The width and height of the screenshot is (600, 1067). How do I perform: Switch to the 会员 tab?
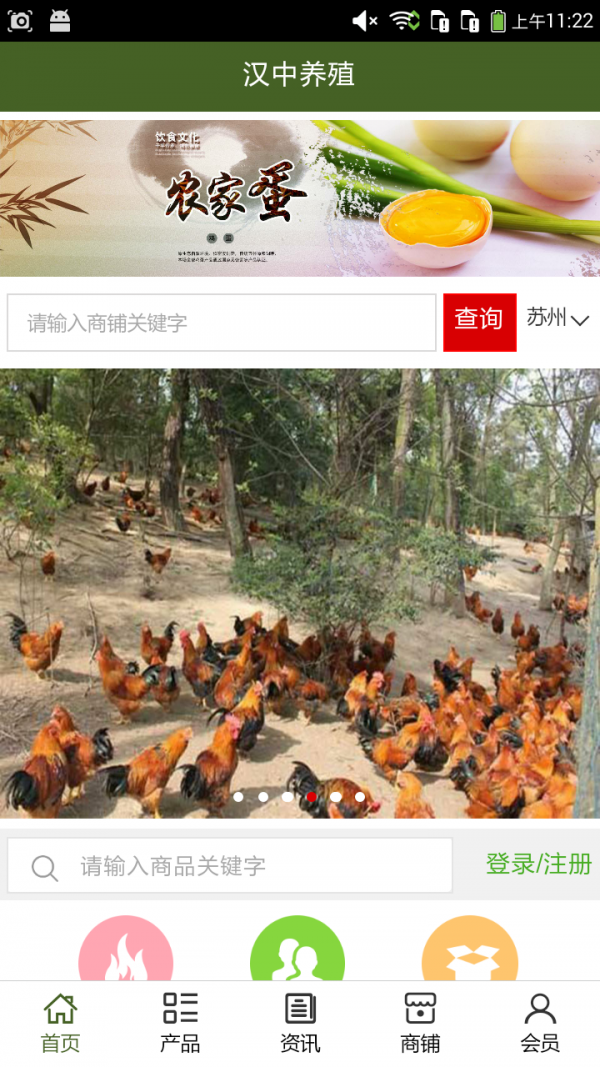[540, 1023]
